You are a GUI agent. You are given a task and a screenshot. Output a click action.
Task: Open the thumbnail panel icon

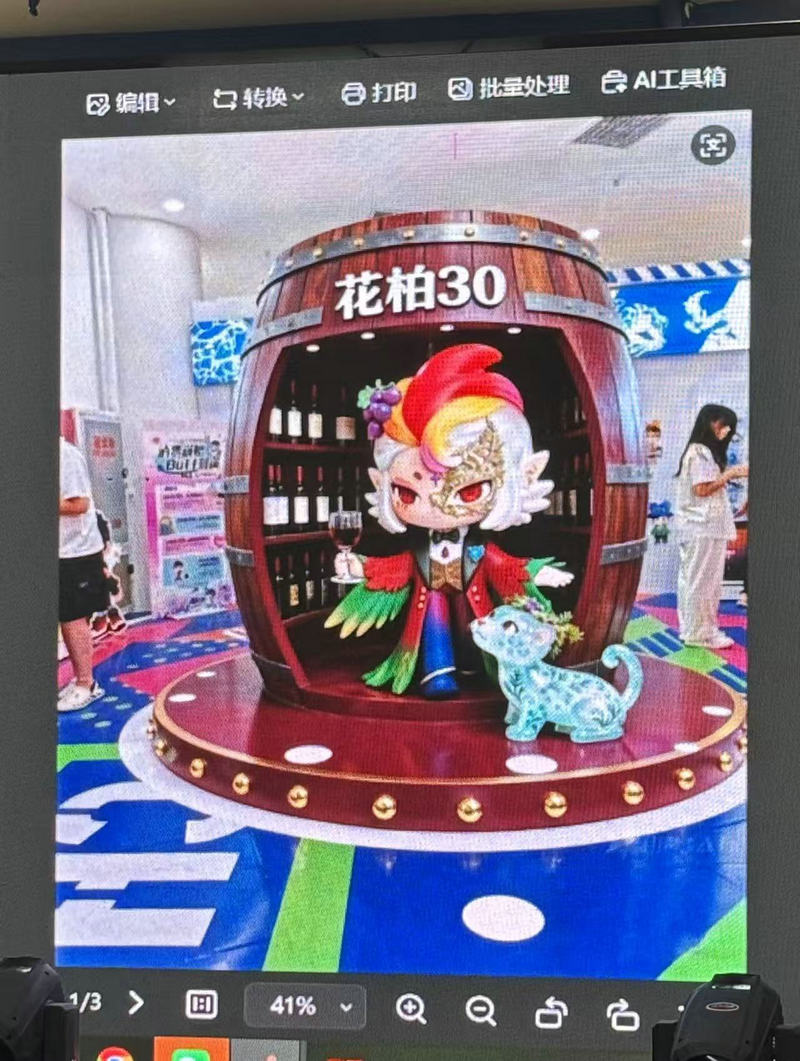click(x=201, y=1004)
